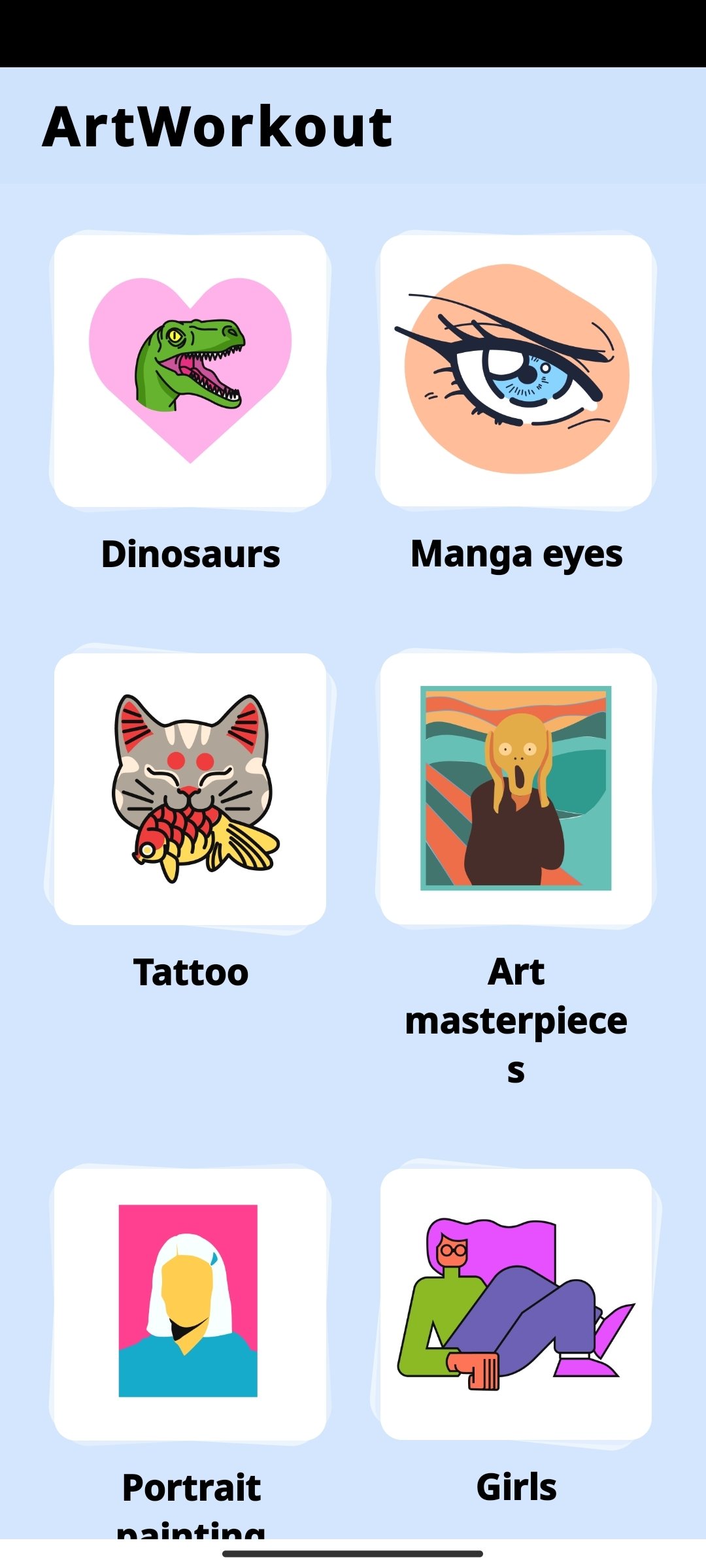Choose the Girls category card
The image size is (706, 1568).
(x=516, y=1303)
